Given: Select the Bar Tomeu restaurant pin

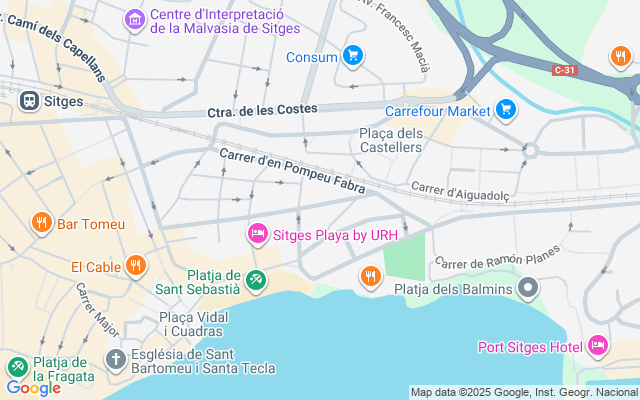Looking at the screenshot, I should [x=42, y=223].
